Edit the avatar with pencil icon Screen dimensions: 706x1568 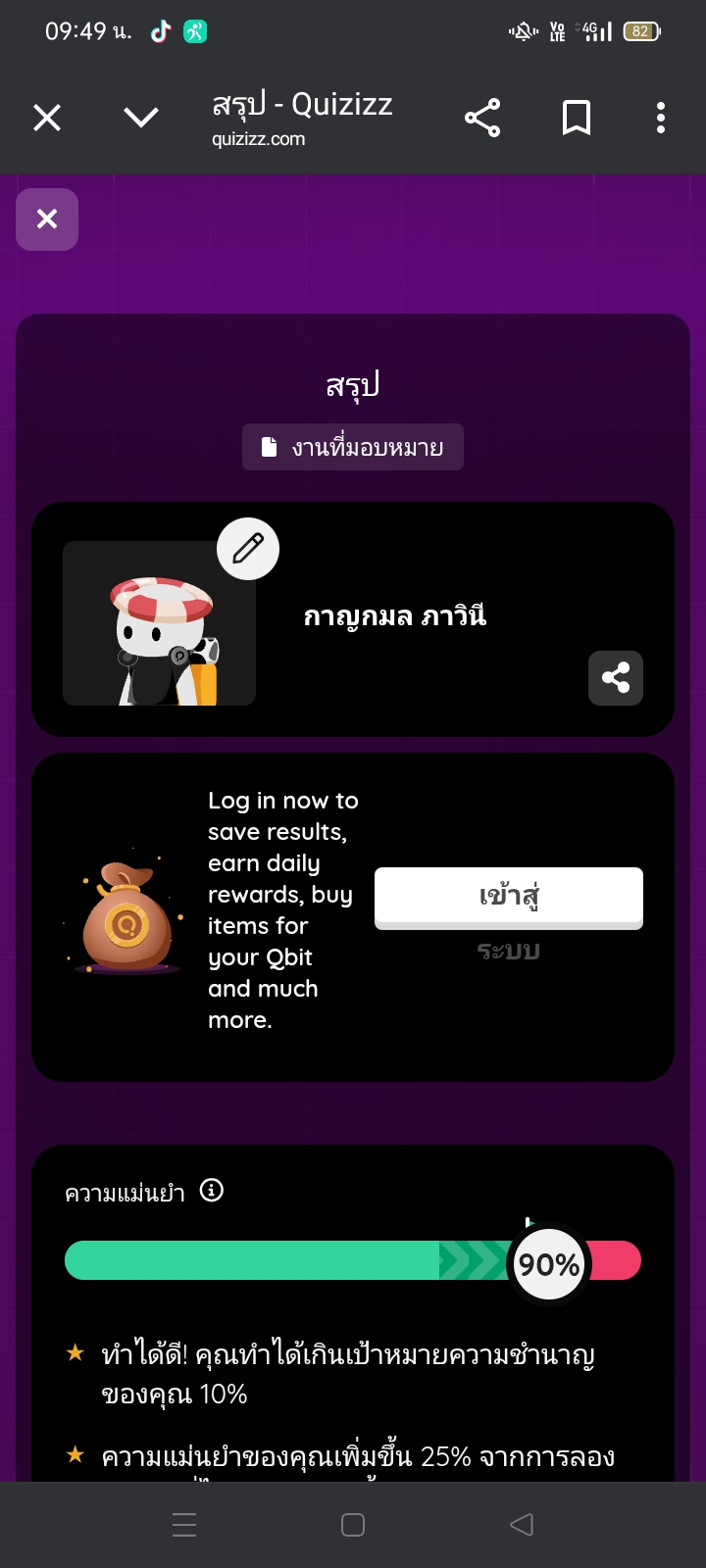tap(248, 549)
